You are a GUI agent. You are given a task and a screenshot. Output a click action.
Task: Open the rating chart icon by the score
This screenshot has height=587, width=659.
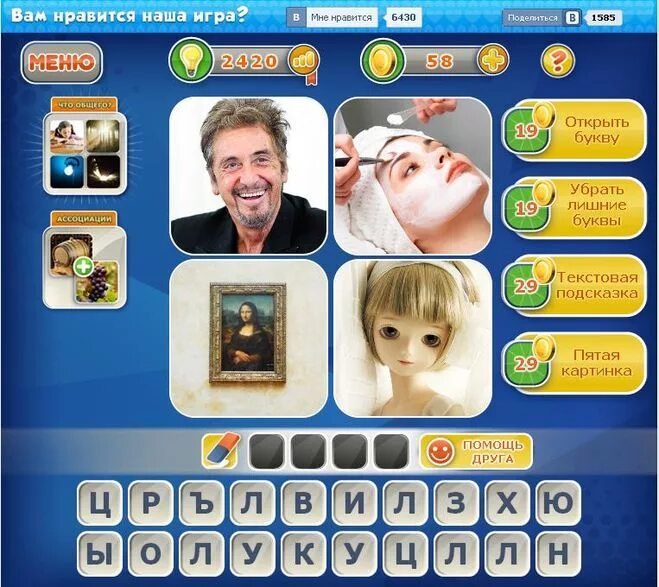[x=302, y=62]
